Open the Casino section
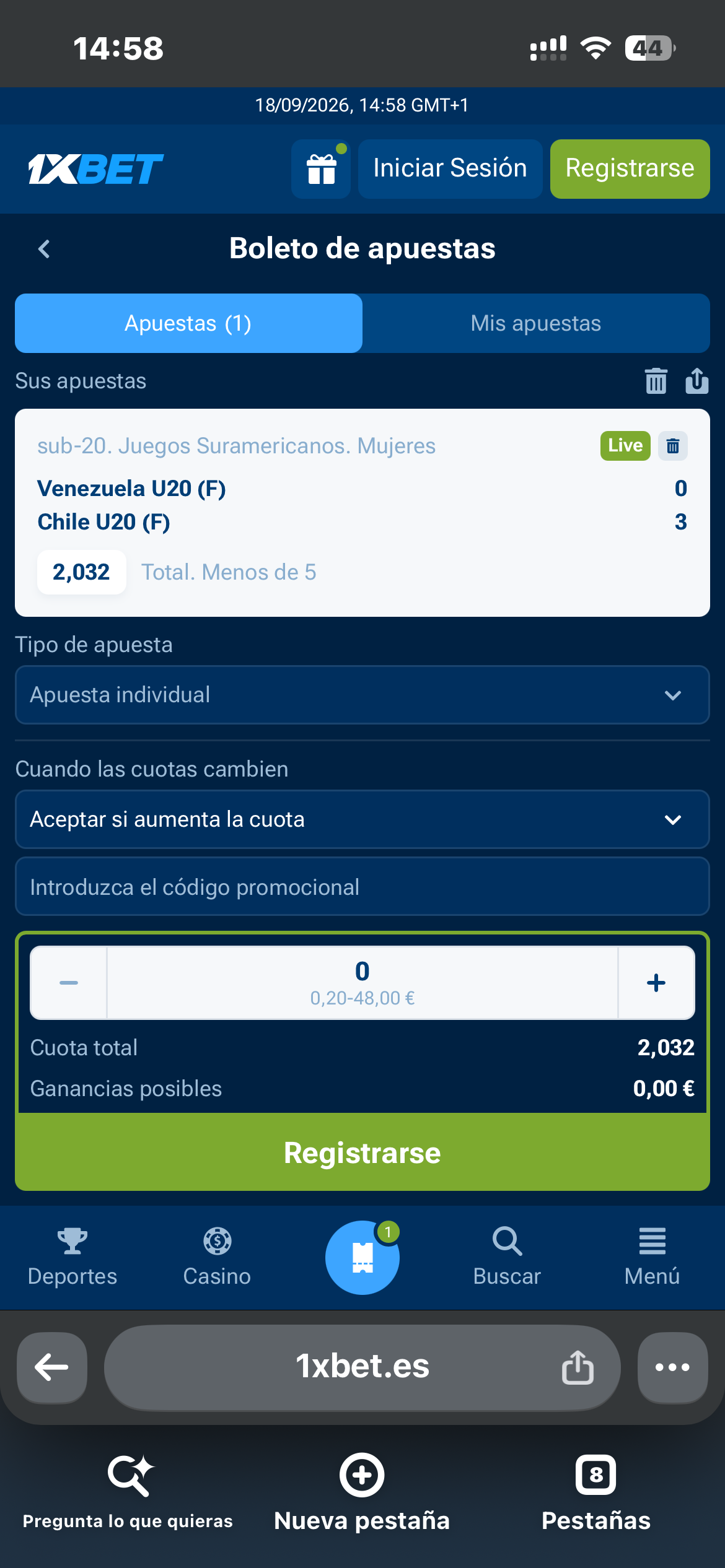The height and width of the screenshot is (1568, 725). [x=217, y=1257]
